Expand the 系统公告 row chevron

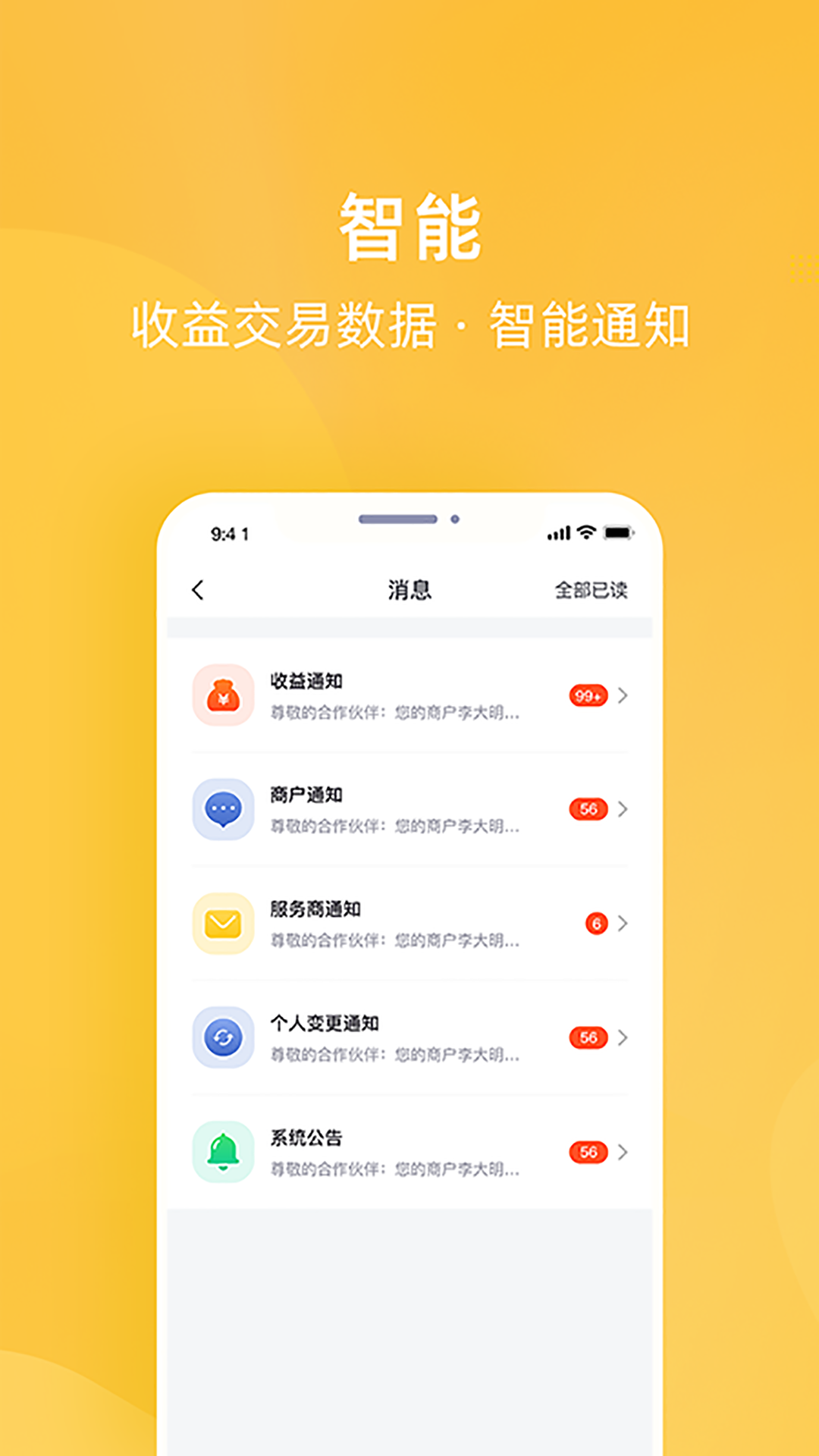[624, 1151]
